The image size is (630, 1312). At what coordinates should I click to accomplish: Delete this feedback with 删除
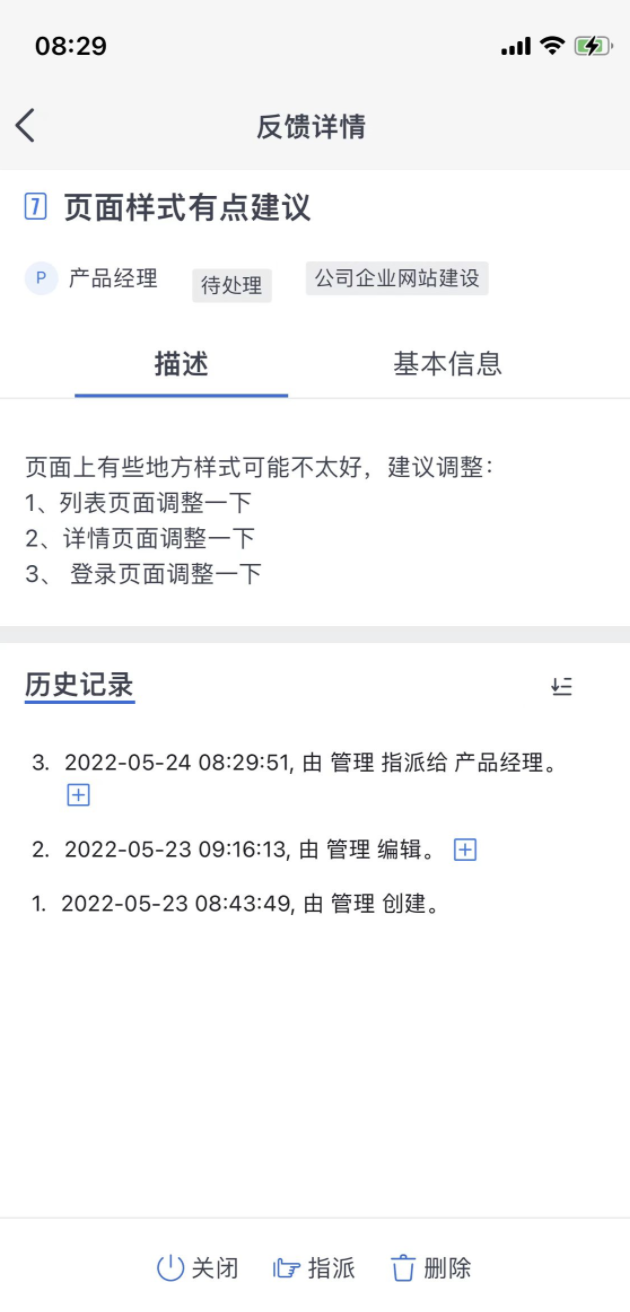click(431, 1268)
